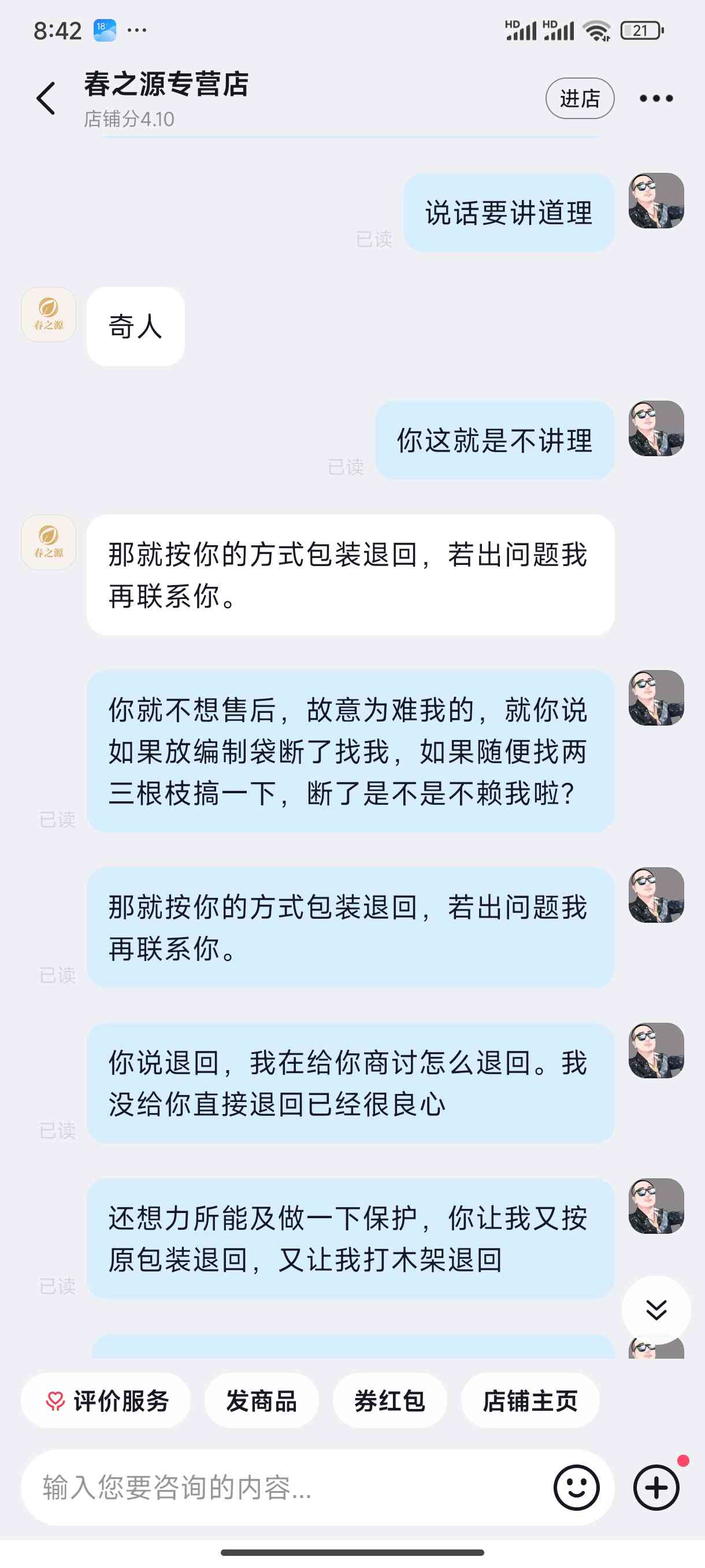705x1568 pixels.
Task: Open the 店铺主页 chip
Action: tap(530, 1400)
